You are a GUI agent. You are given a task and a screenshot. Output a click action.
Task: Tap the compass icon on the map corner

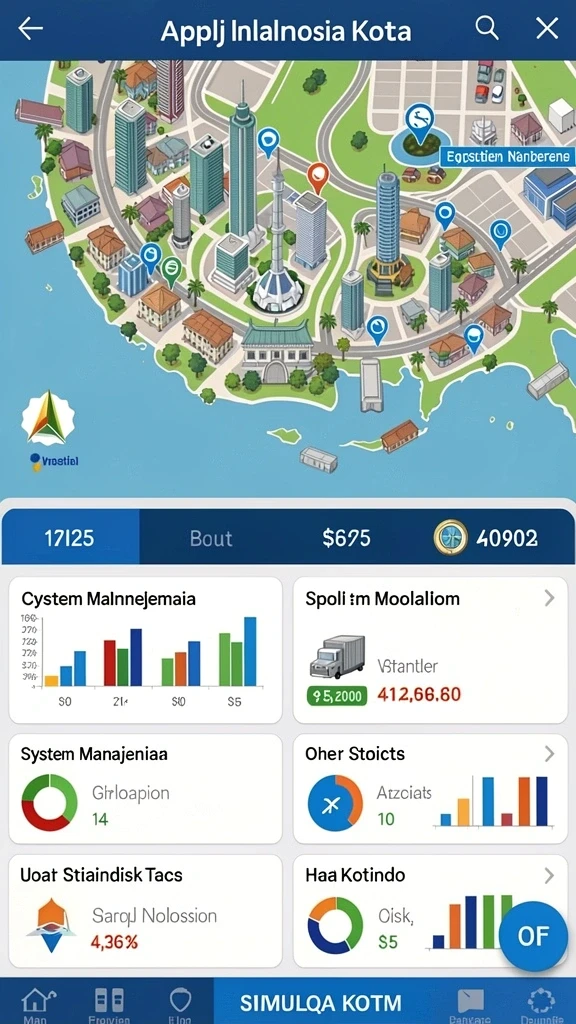48,417
